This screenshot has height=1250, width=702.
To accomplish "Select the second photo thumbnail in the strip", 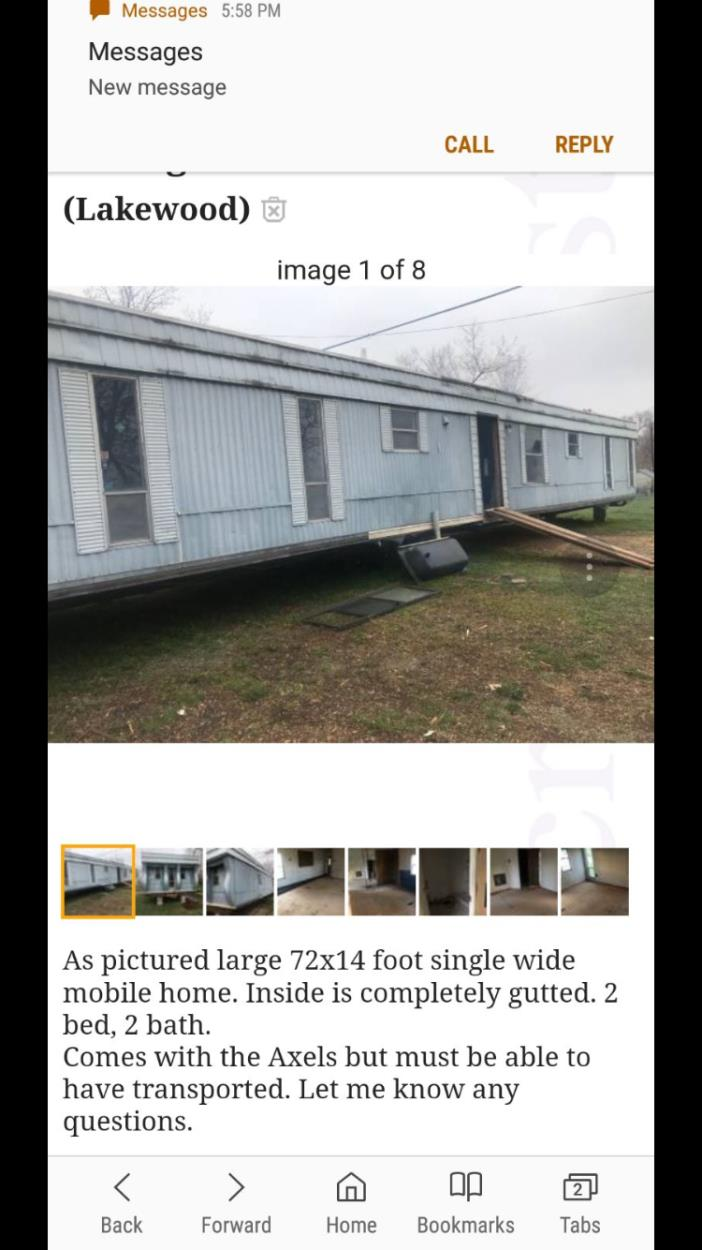I will tap(170, 881).
